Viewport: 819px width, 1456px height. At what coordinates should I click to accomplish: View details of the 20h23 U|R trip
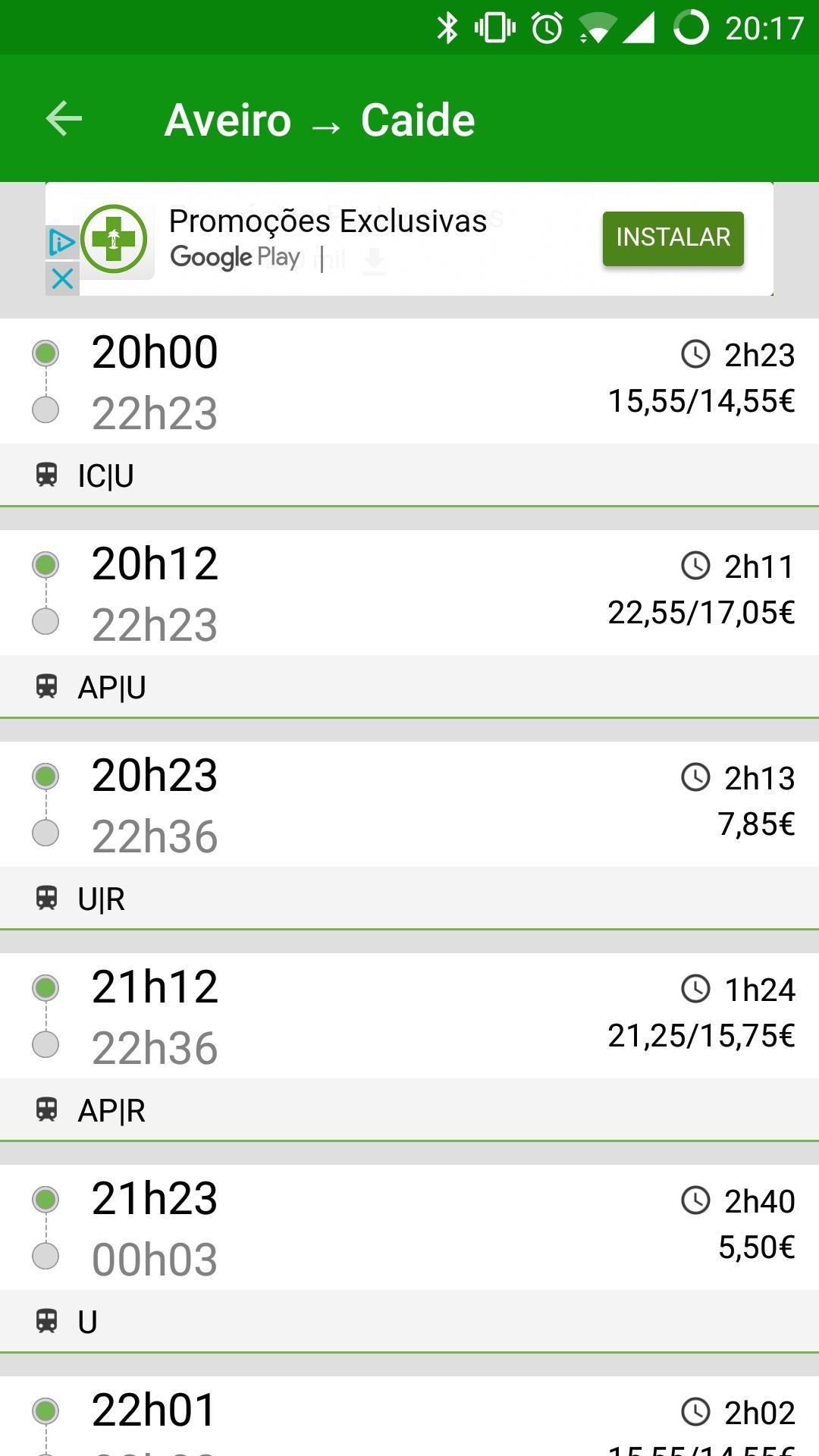[x=409, y=836]
